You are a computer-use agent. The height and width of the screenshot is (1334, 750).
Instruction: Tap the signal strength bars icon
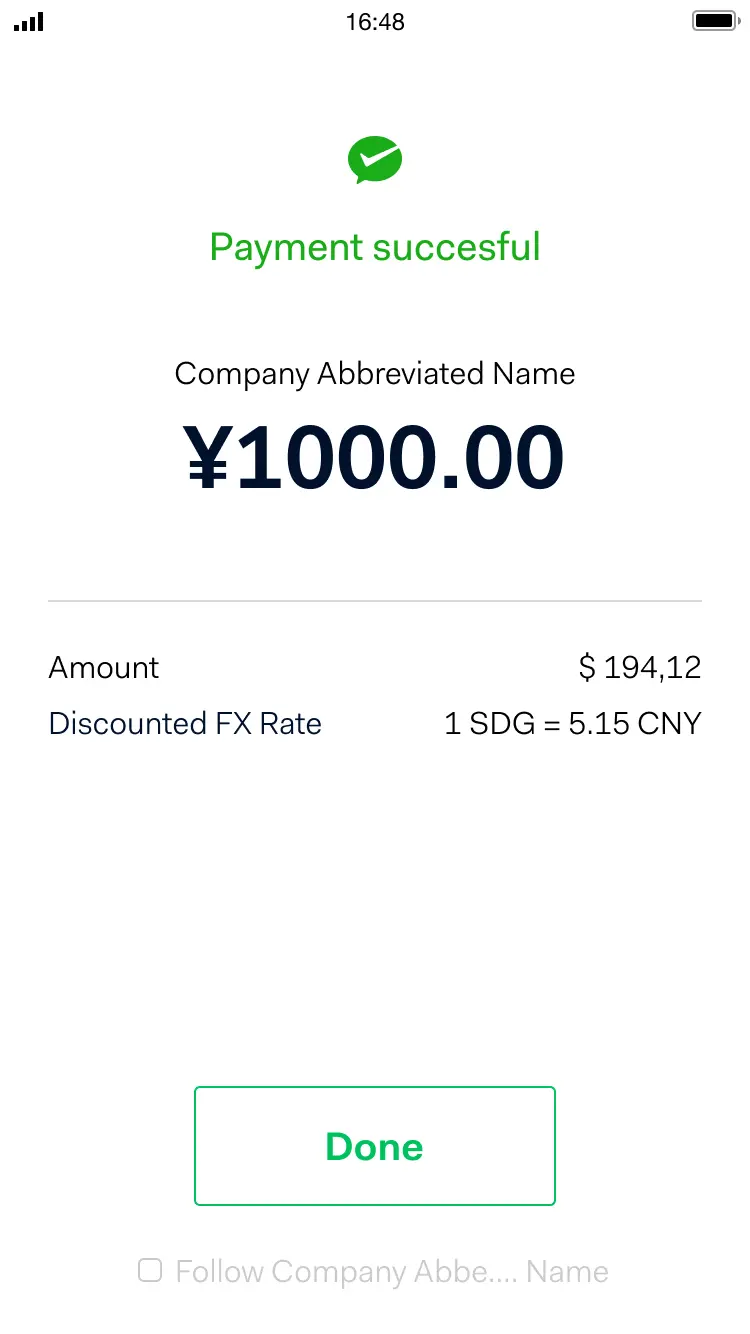[x=27, y=21]
